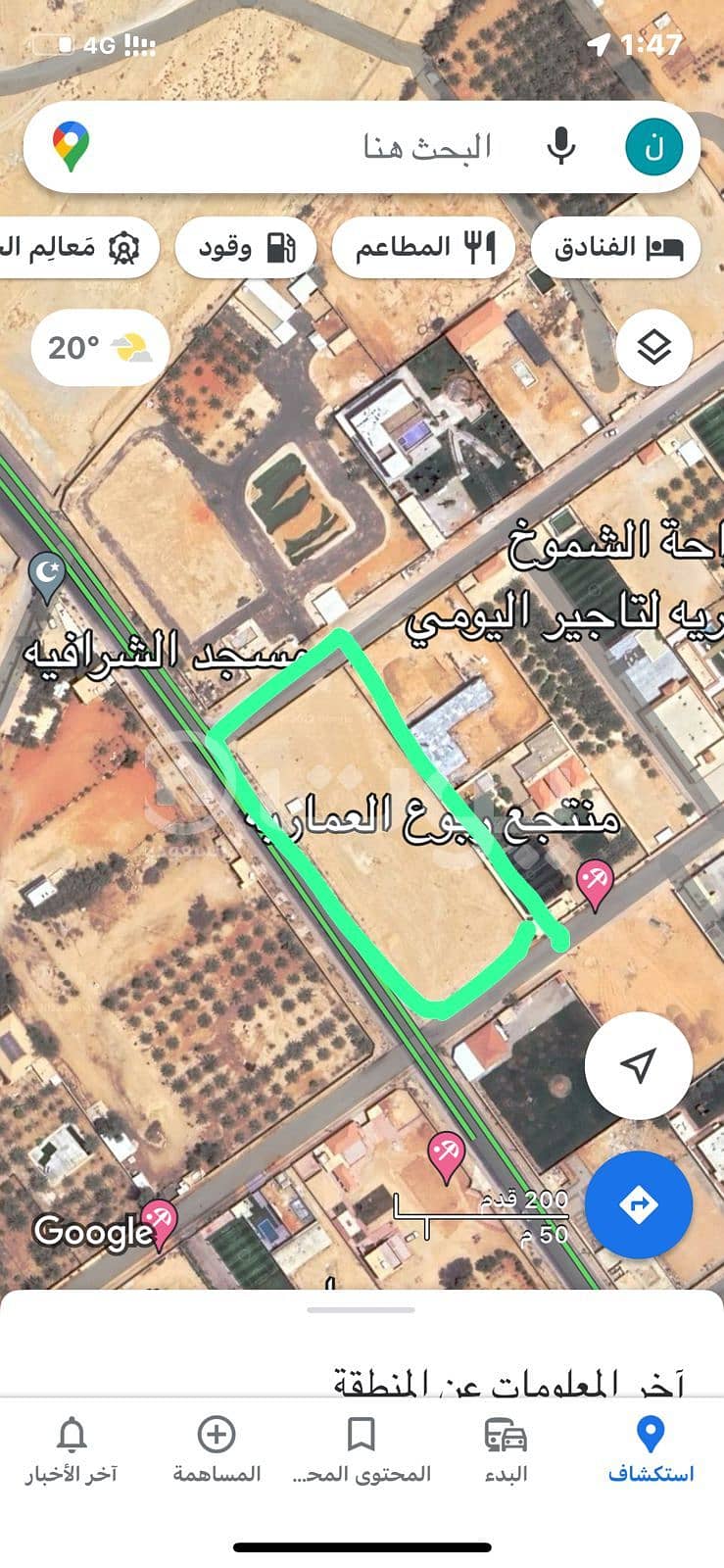Open the account profile avatar

653,148
